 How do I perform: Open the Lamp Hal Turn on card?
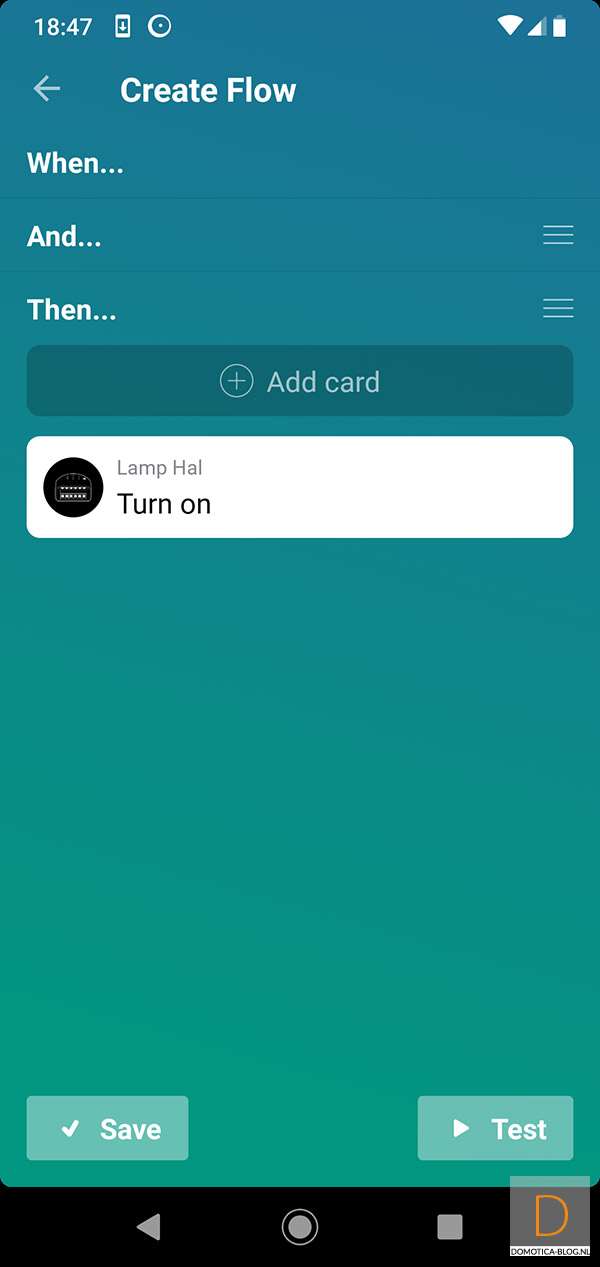click(299, 487)
